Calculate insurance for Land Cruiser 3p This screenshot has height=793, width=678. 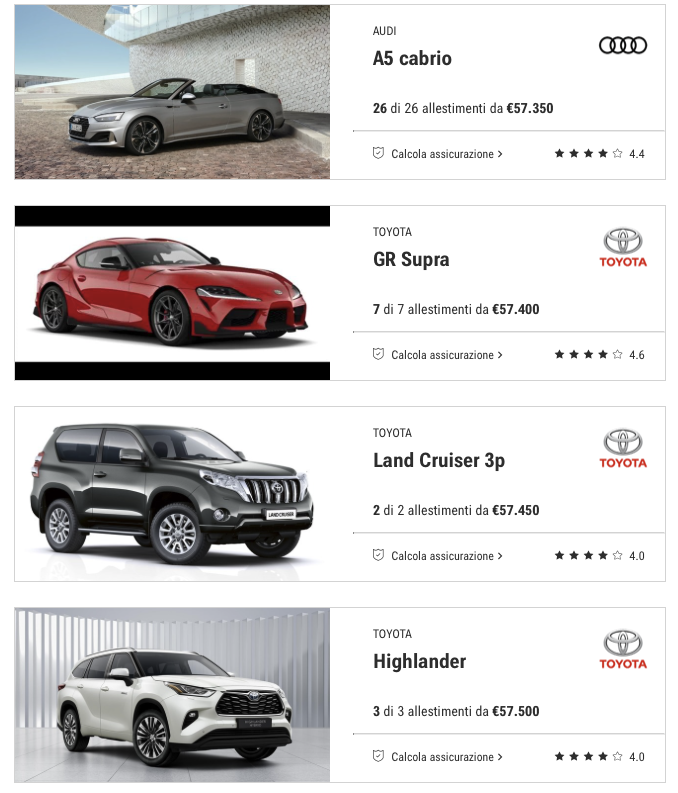point(441,556)
